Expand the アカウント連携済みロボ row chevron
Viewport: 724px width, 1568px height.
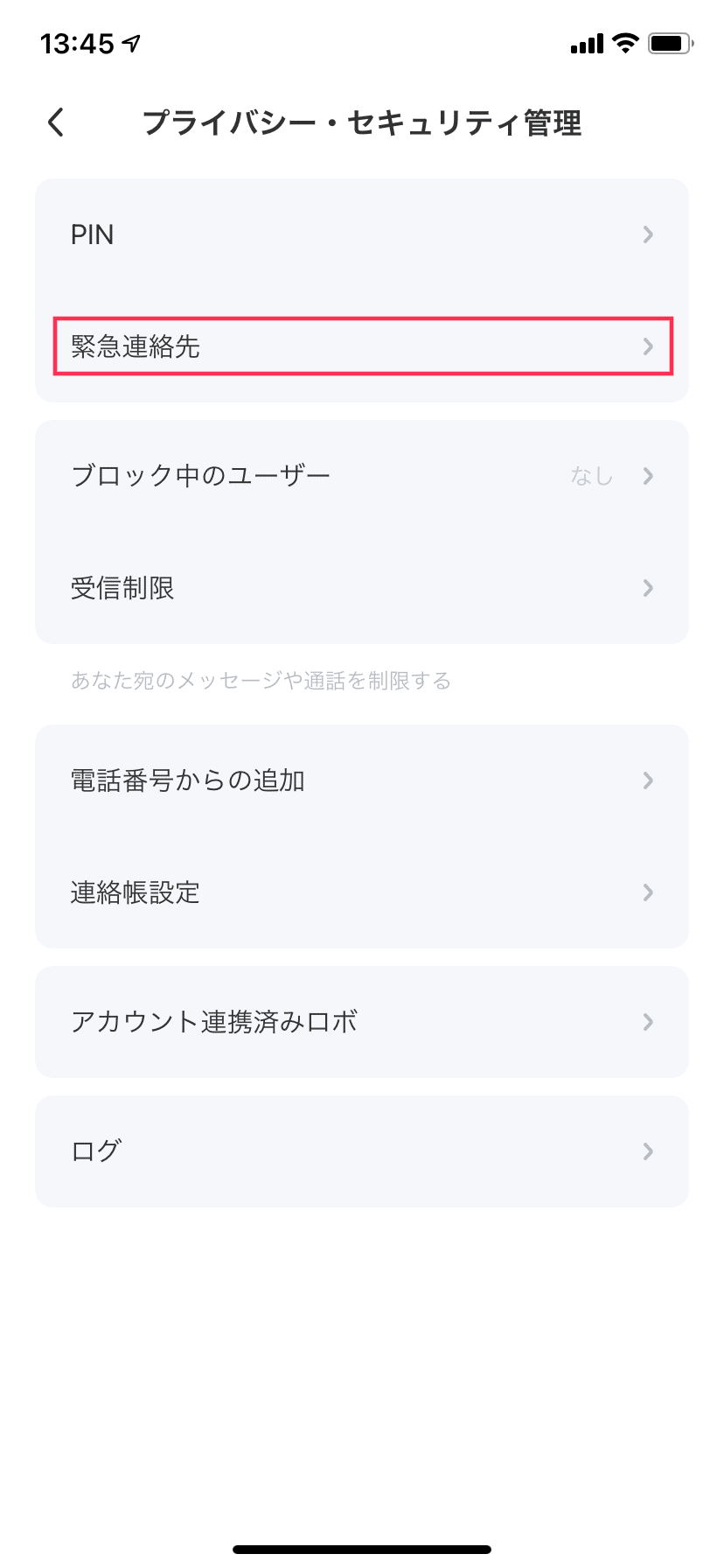point(648,1022)
